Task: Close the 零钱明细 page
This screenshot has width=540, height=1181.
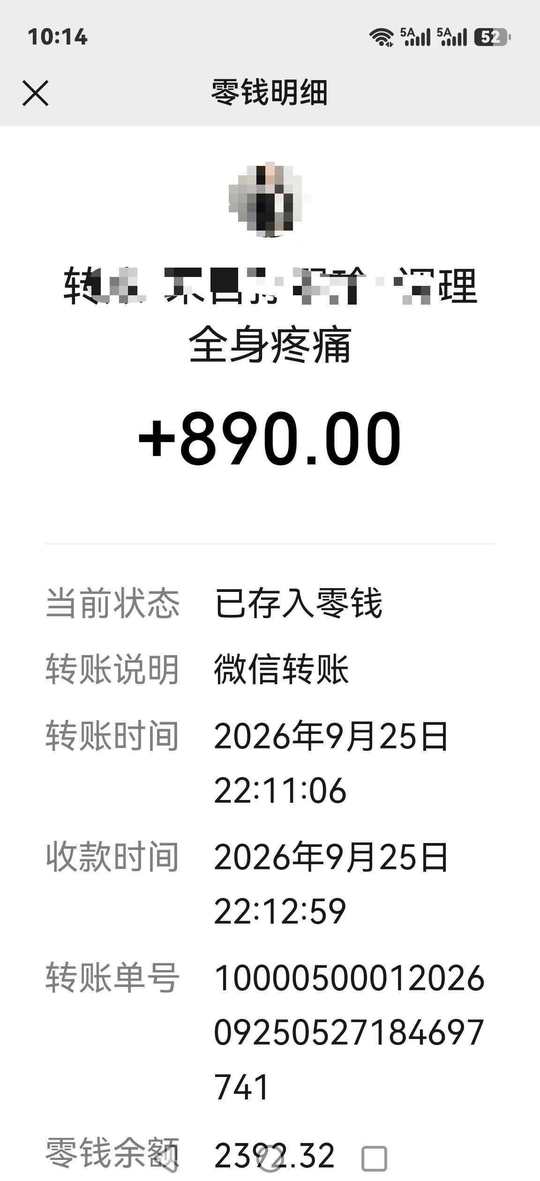Action: tap(35, 94)
